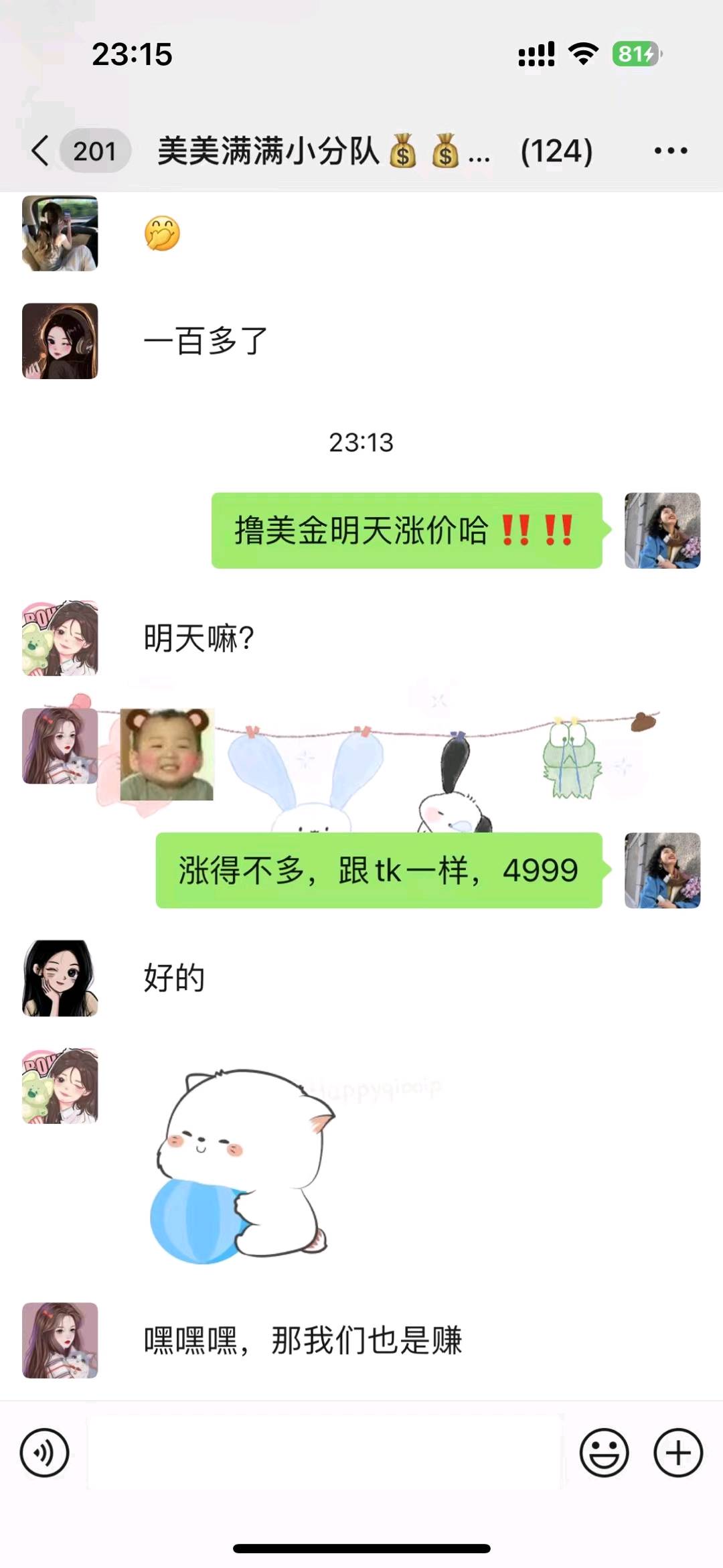
Task: Open the group chat overflow menu
Action: point(671,151)
